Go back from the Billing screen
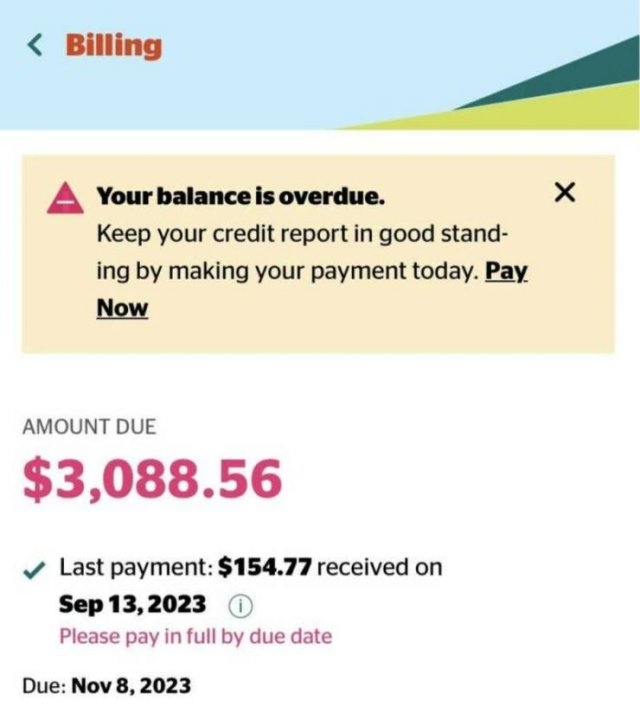The image size is (640, 719). (36, 45)
